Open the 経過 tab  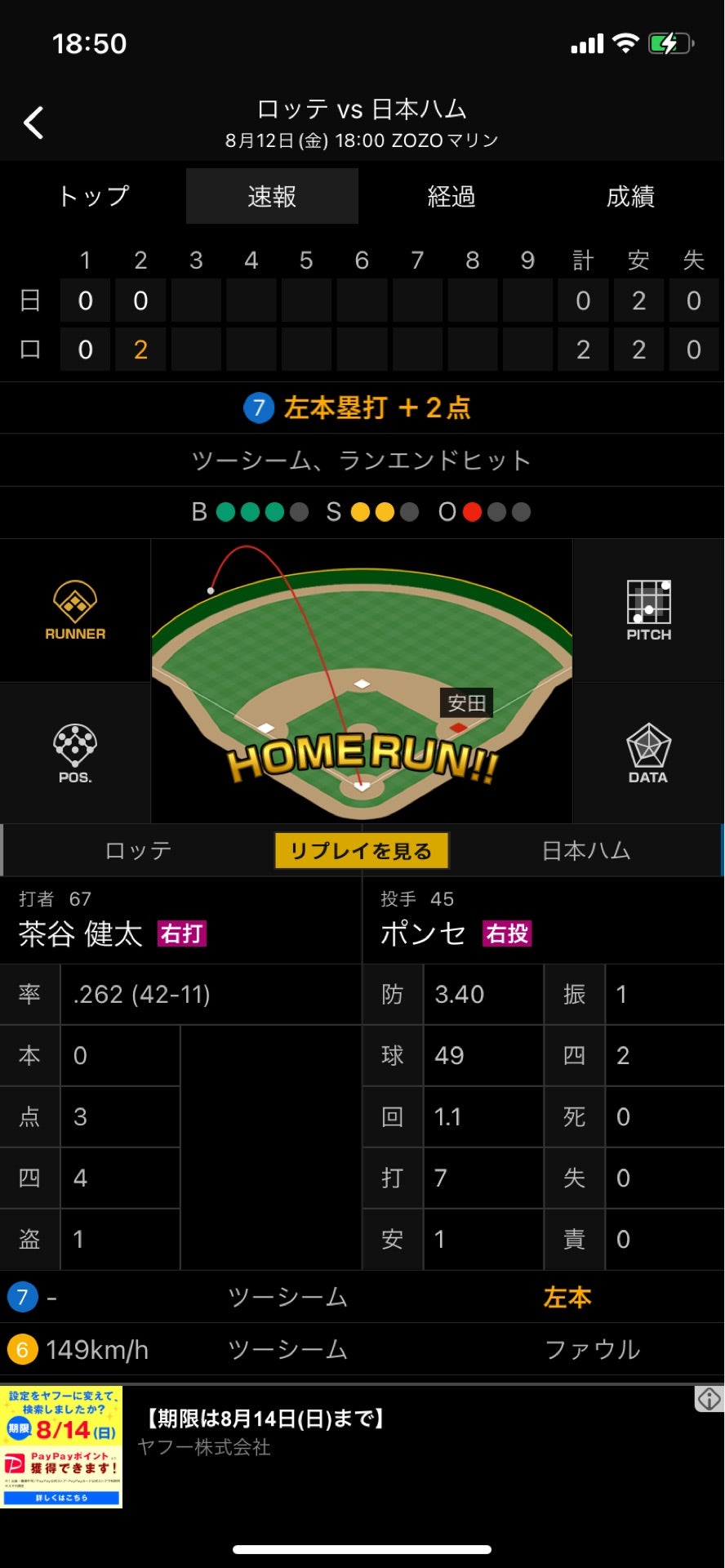coord(451,196)
